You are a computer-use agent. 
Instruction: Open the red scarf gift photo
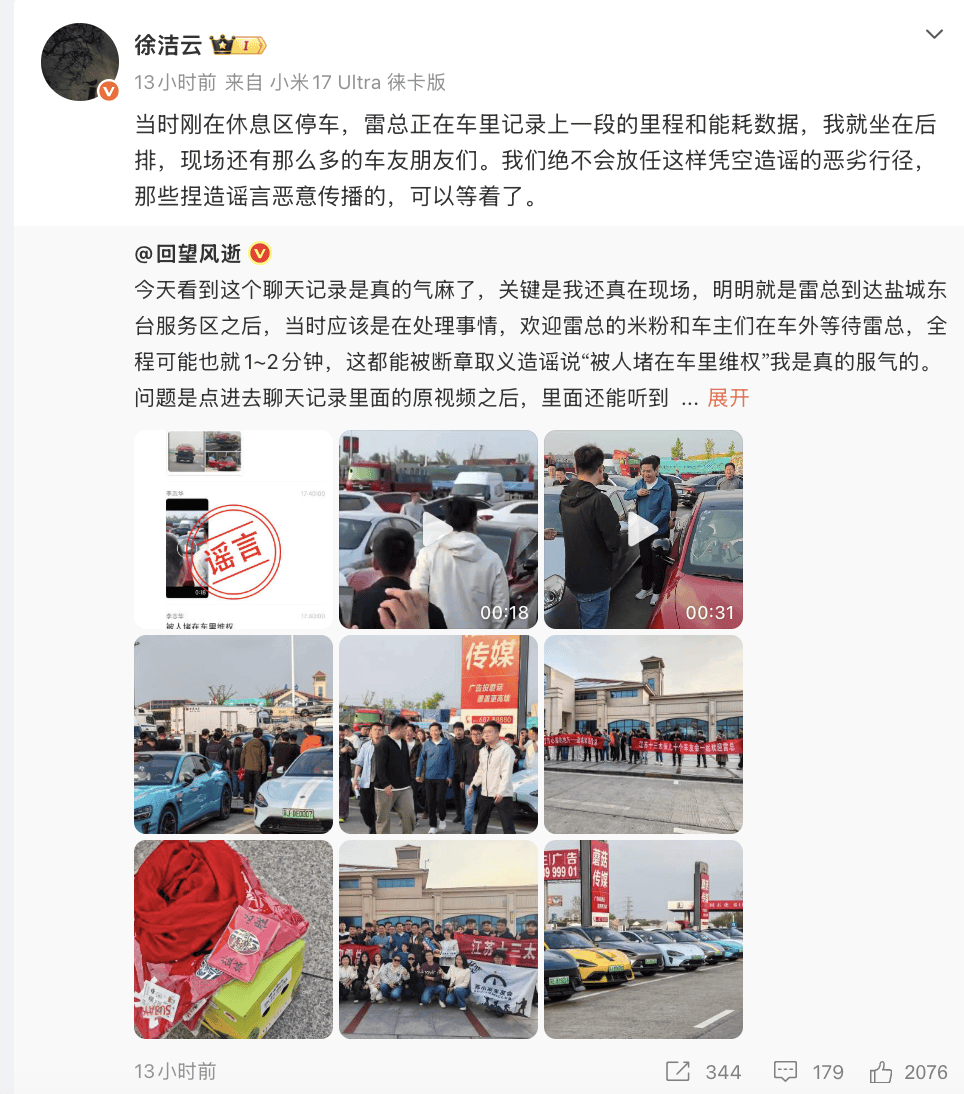tap(233, 939)
